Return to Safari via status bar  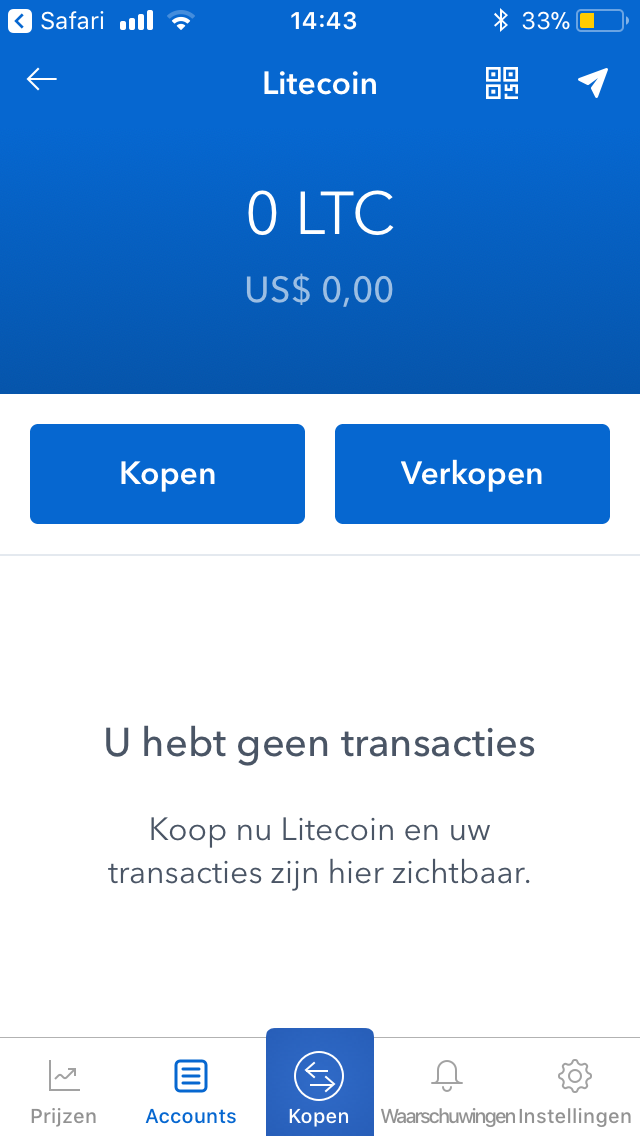click(58, 20)
